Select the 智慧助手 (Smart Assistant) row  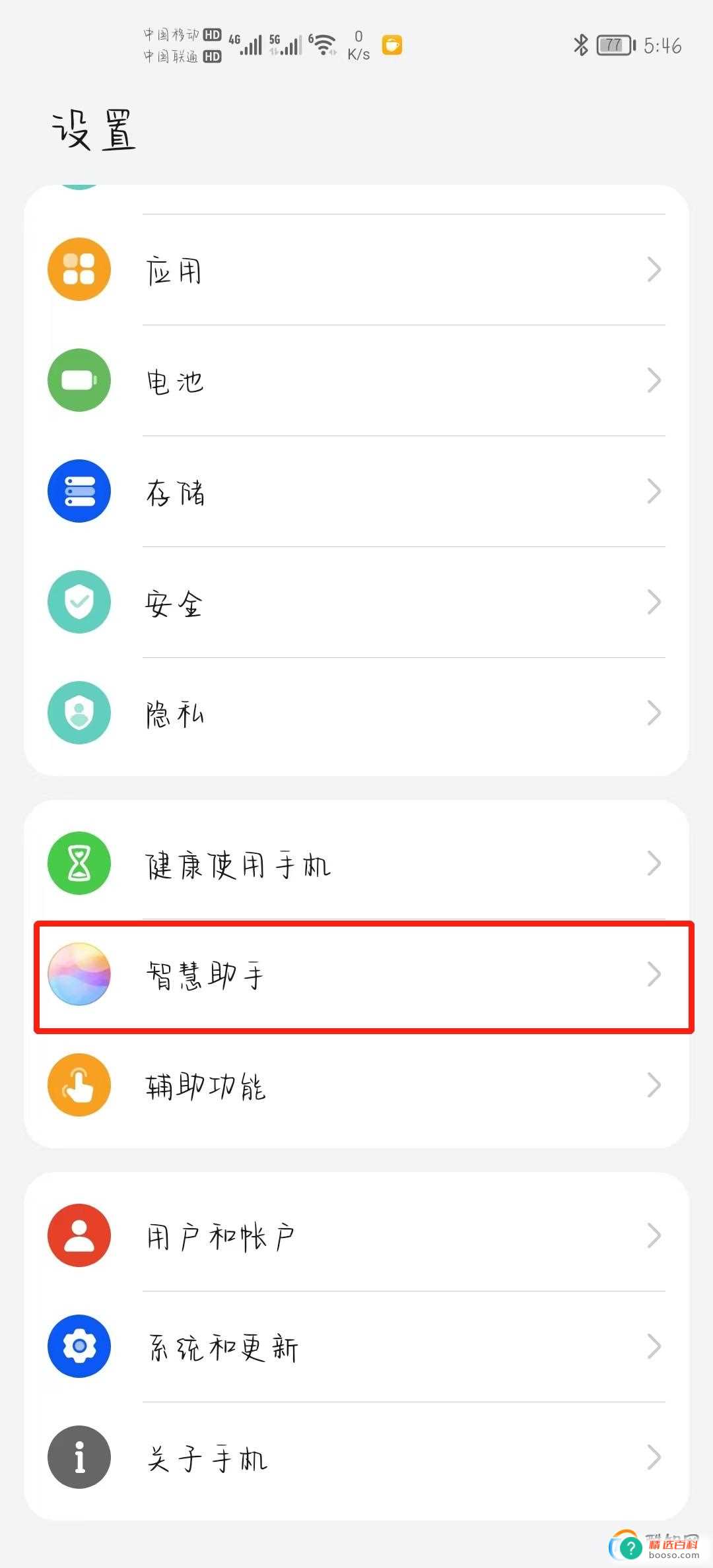(356, 975)
